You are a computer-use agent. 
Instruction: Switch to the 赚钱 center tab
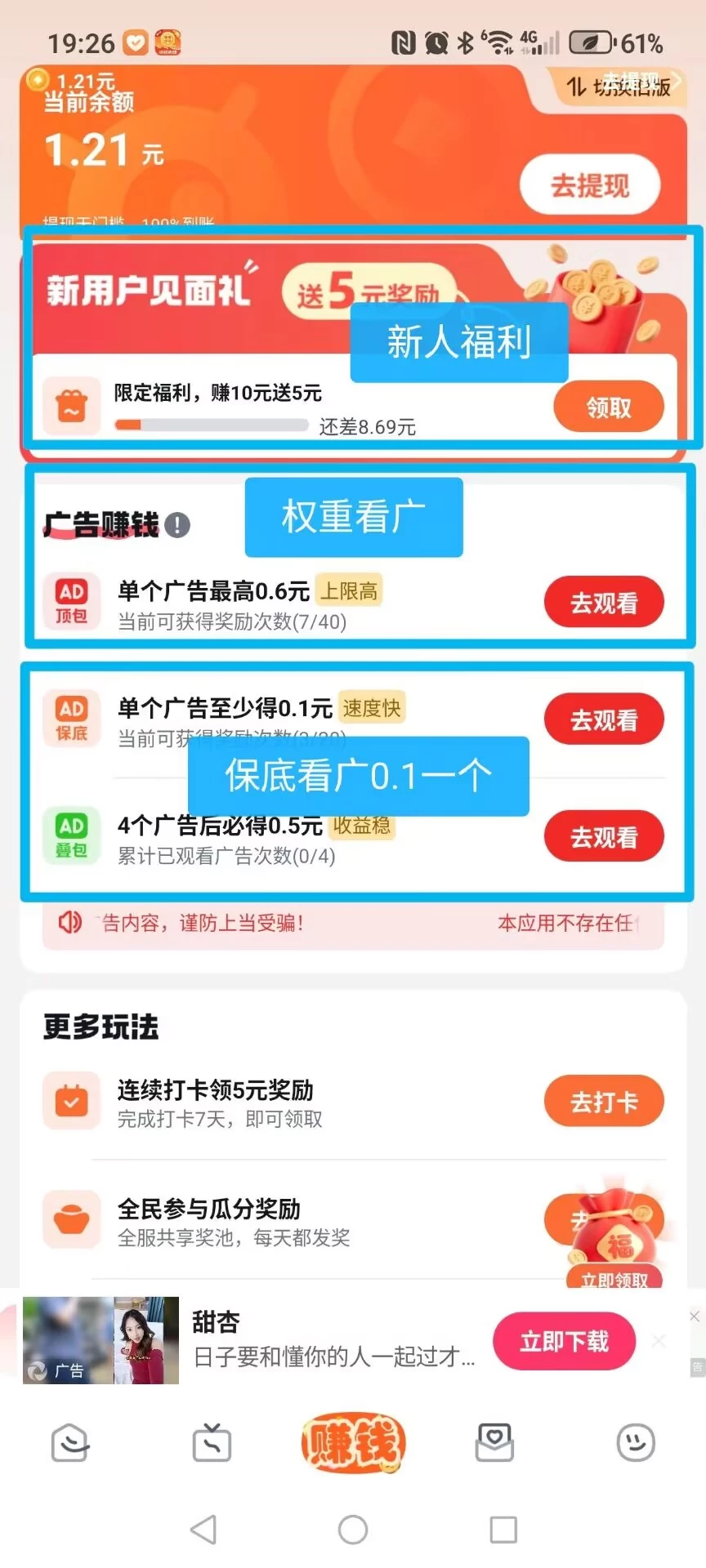353,1442
